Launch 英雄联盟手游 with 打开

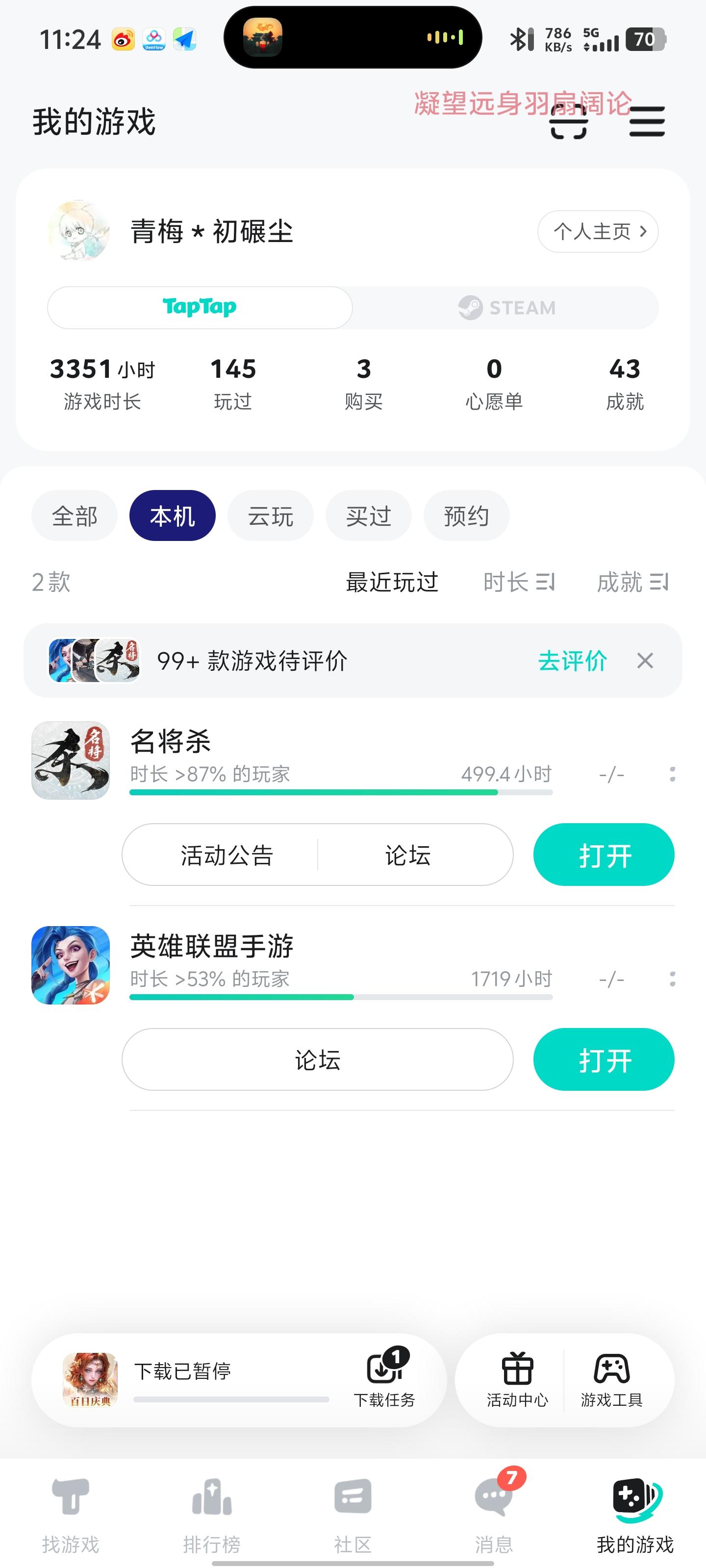point(603,1059)
